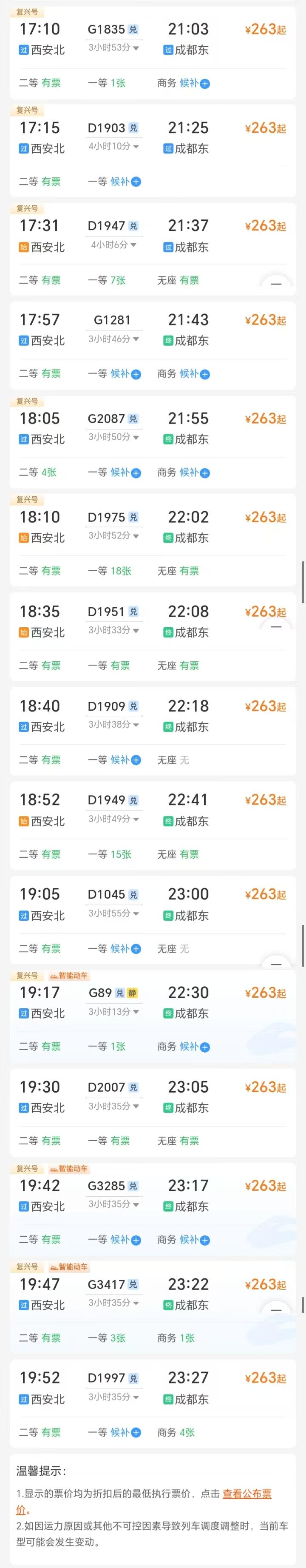Show the stops under G2087's 3小时50分
Image resolution: width=306 pixels, height=1568 pixels.
click(x=113, y=437)
